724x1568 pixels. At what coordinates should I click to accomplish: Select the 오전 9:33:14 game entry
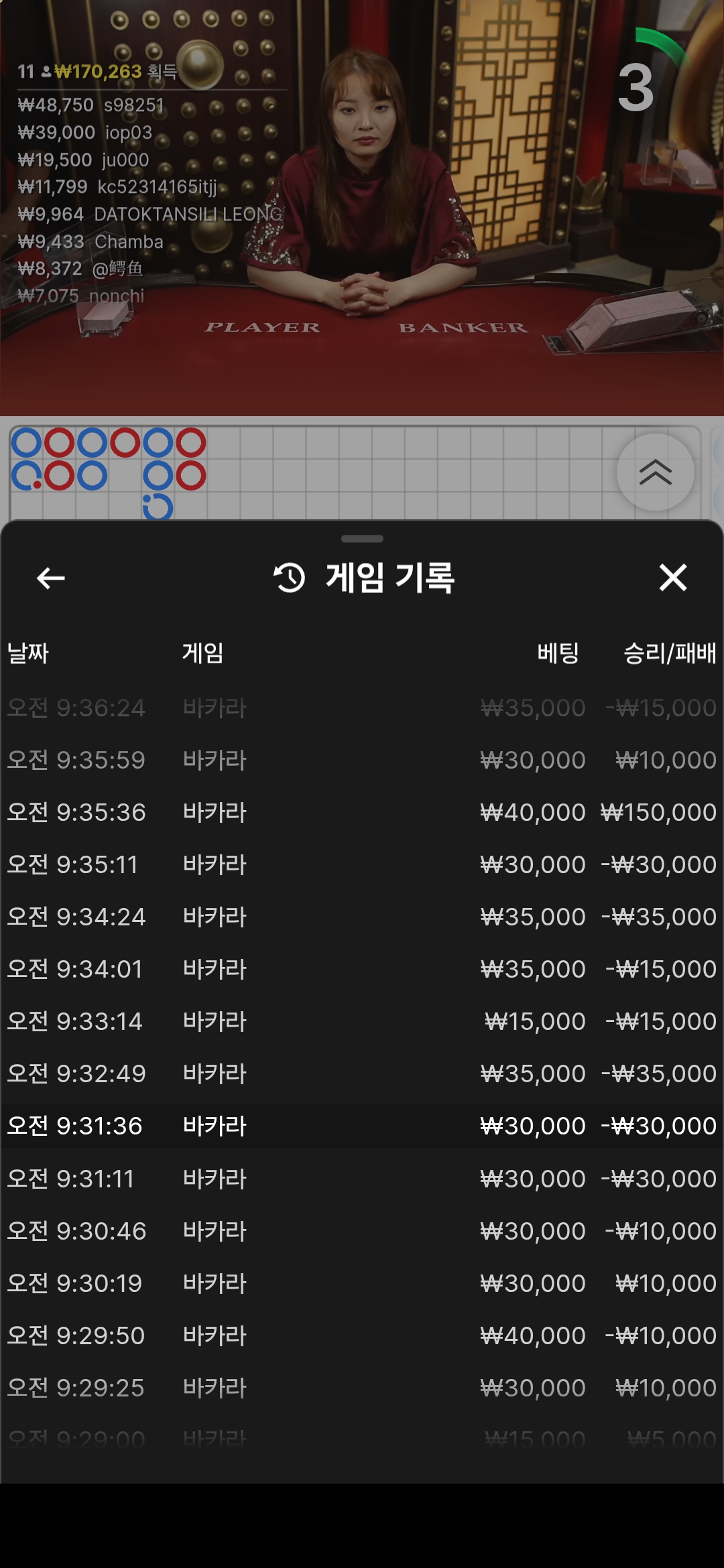click(x=362, y=1021)
